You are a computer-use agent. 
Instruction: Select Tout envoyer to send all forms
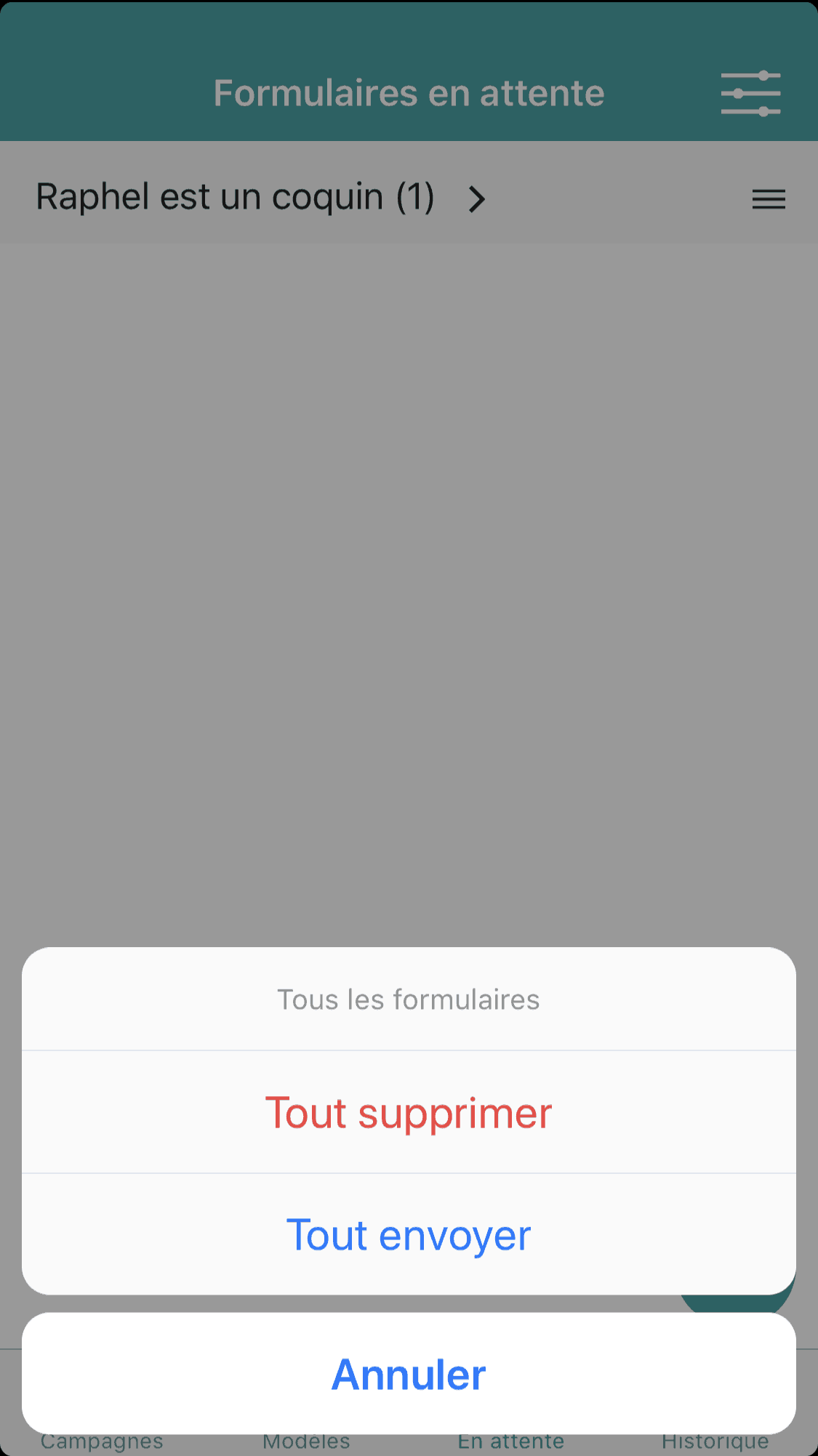[x=409, y=1234]
